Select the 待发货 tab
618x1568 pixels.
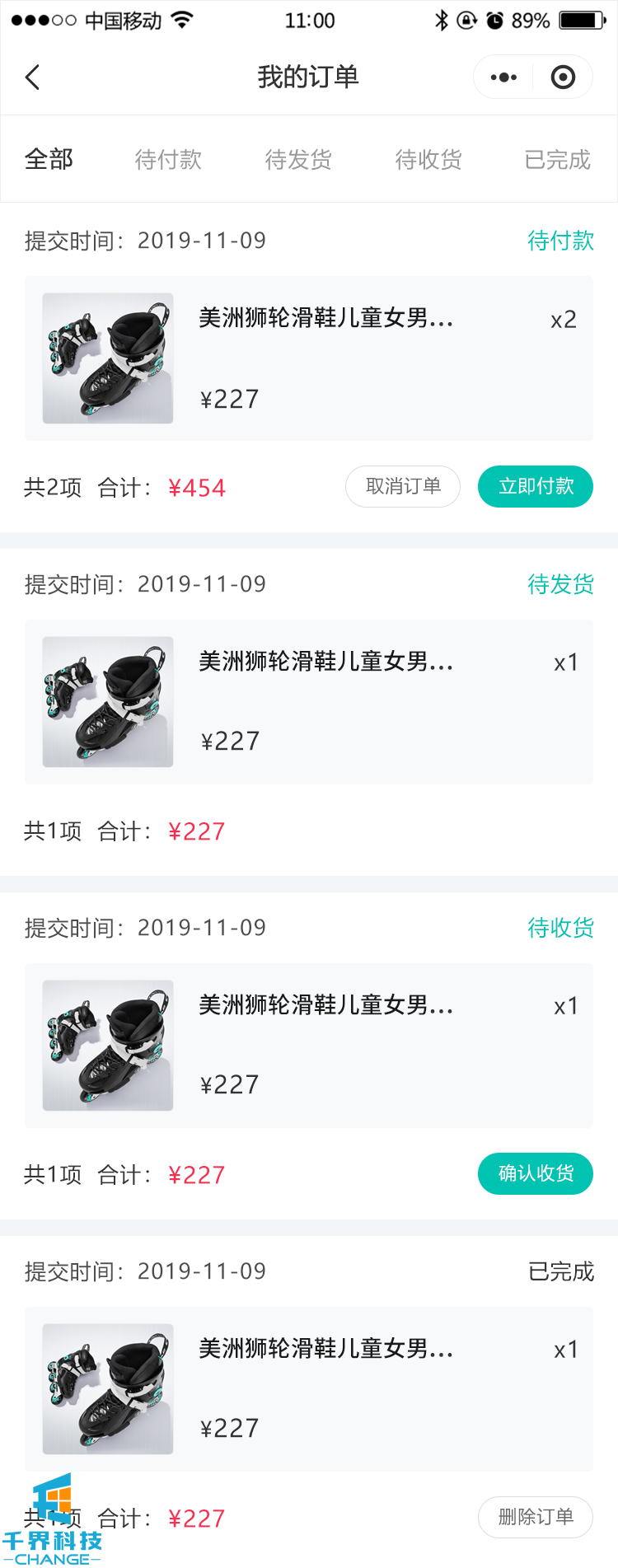click(298, 159)
